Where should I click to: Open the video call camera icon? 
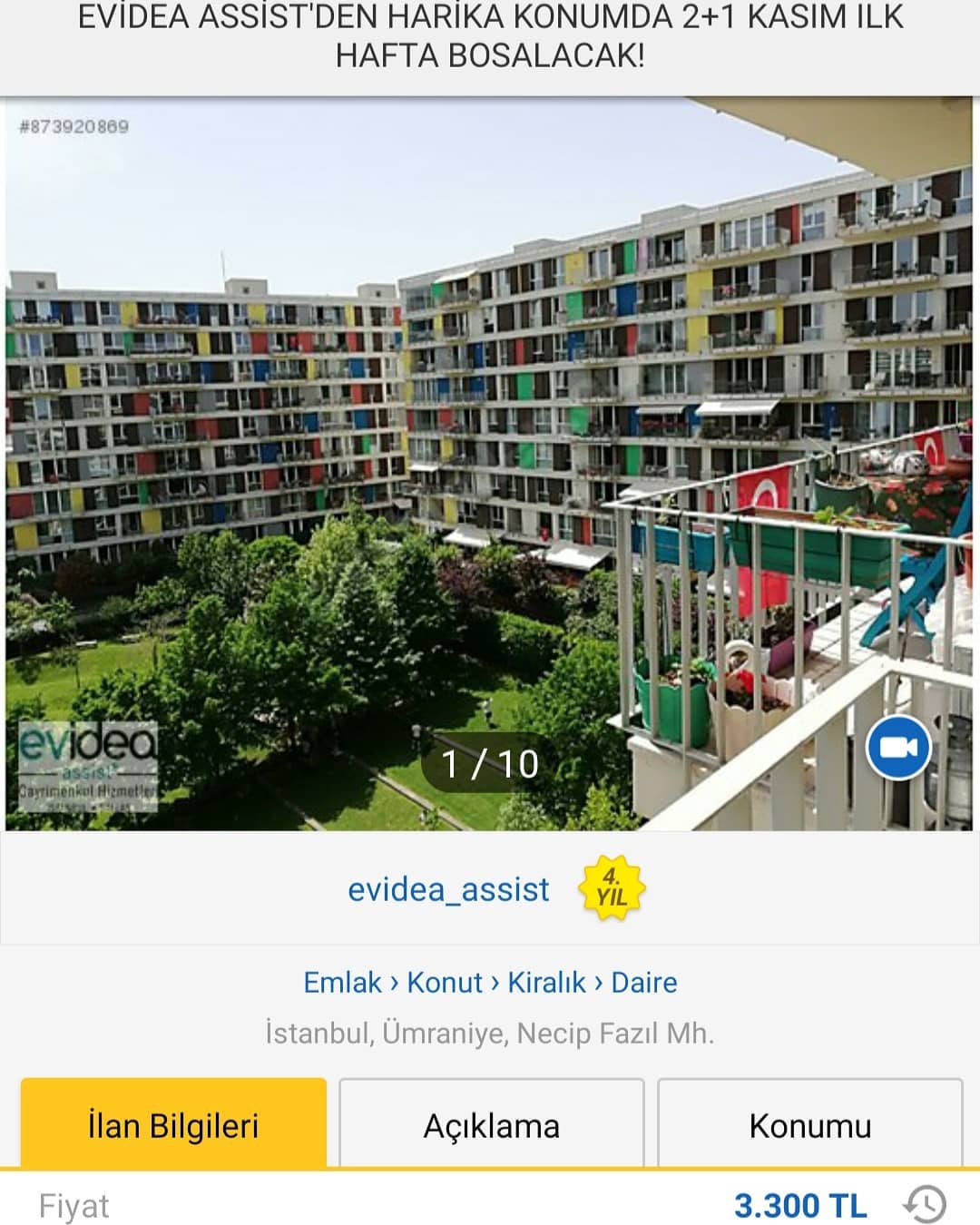tap(898, 747)
